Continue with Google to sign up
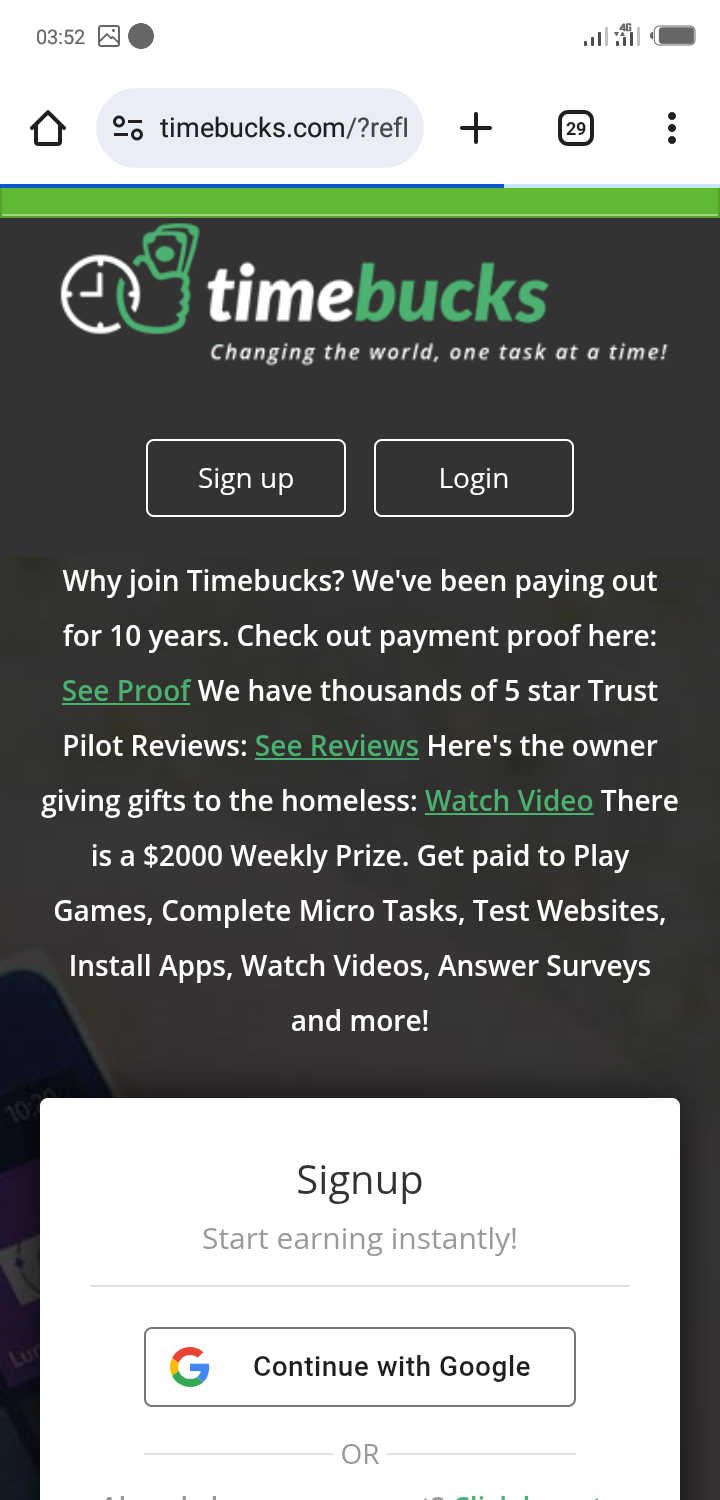 click(360, 1366)
